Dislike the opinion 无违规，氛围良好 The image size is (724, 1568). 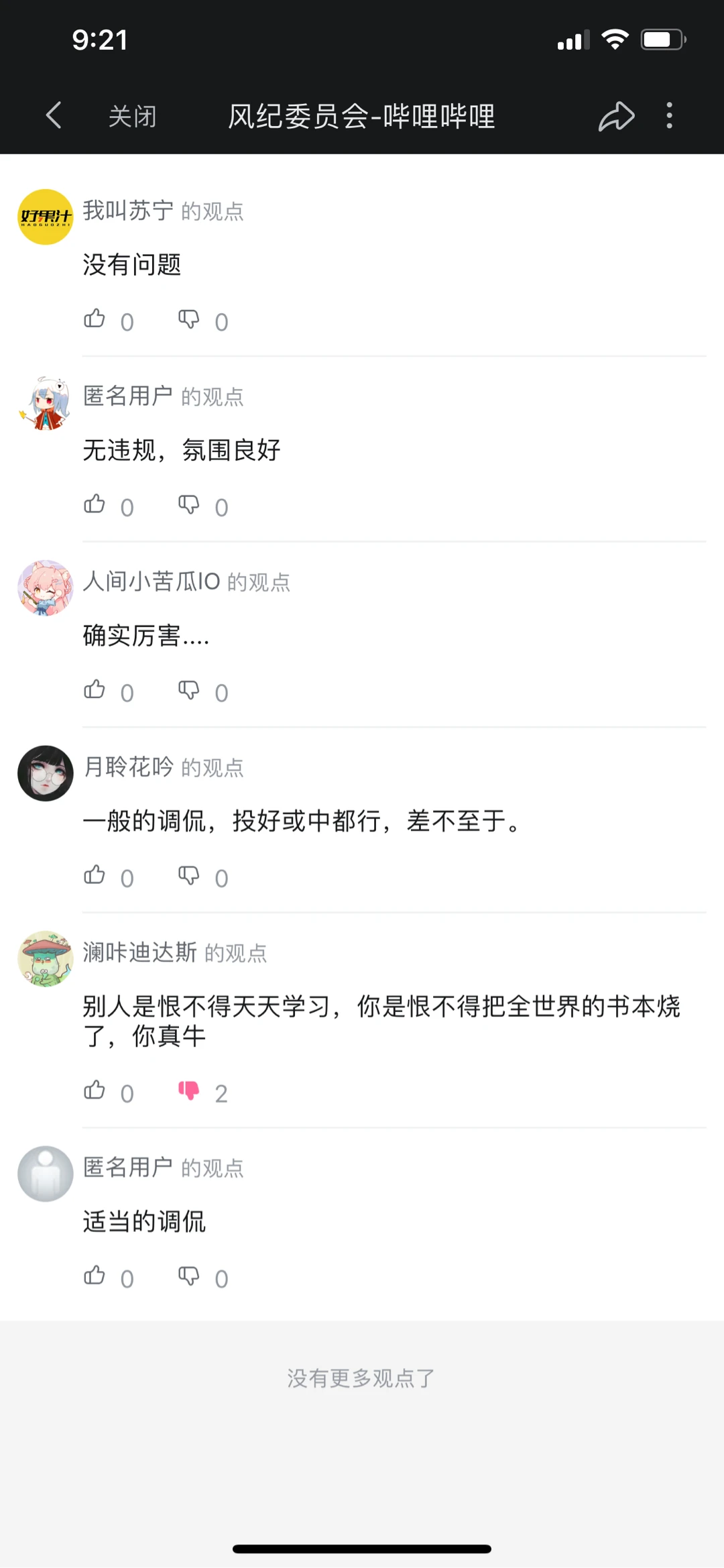(x=189, y=504)
